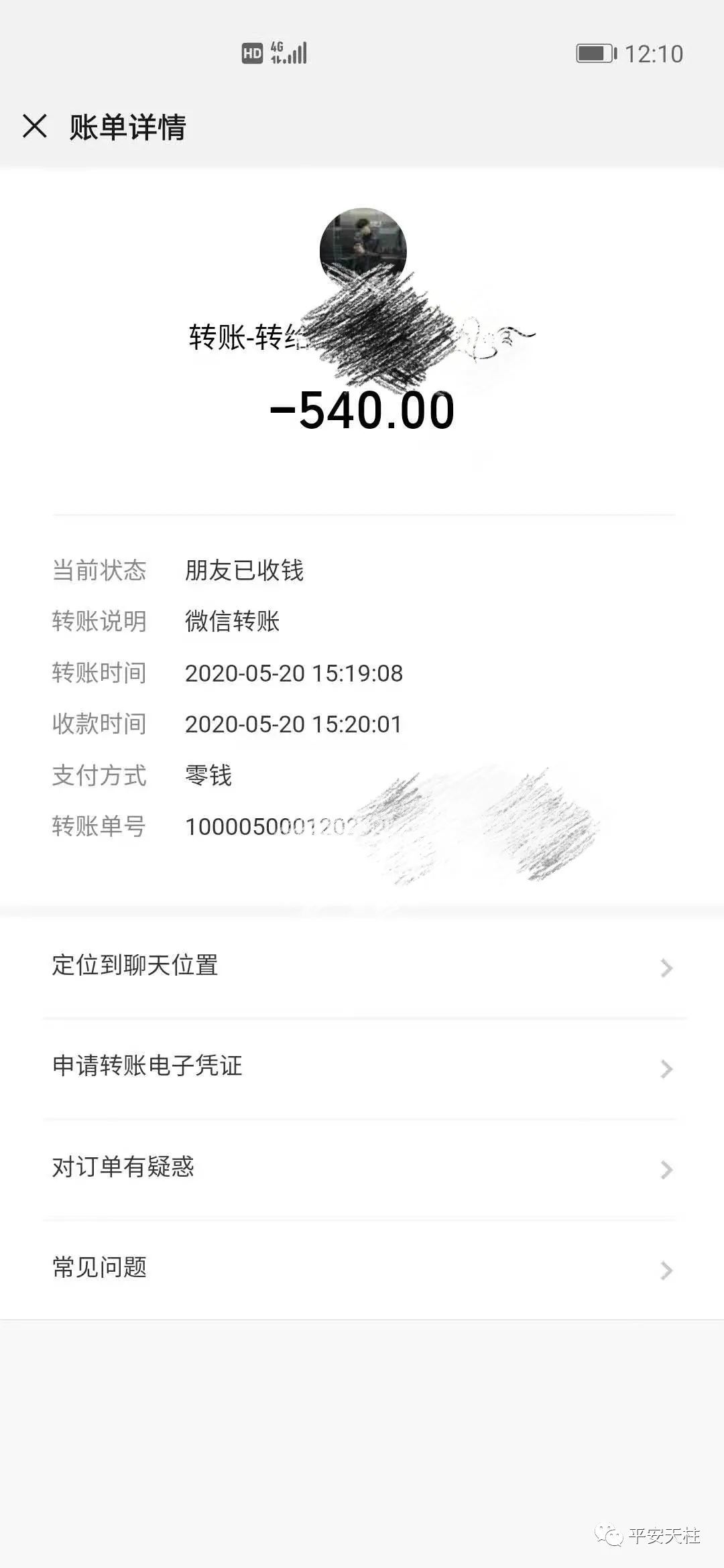Open 常见问题
Screen dimensions: 724x1568
tap(362, 1269)
